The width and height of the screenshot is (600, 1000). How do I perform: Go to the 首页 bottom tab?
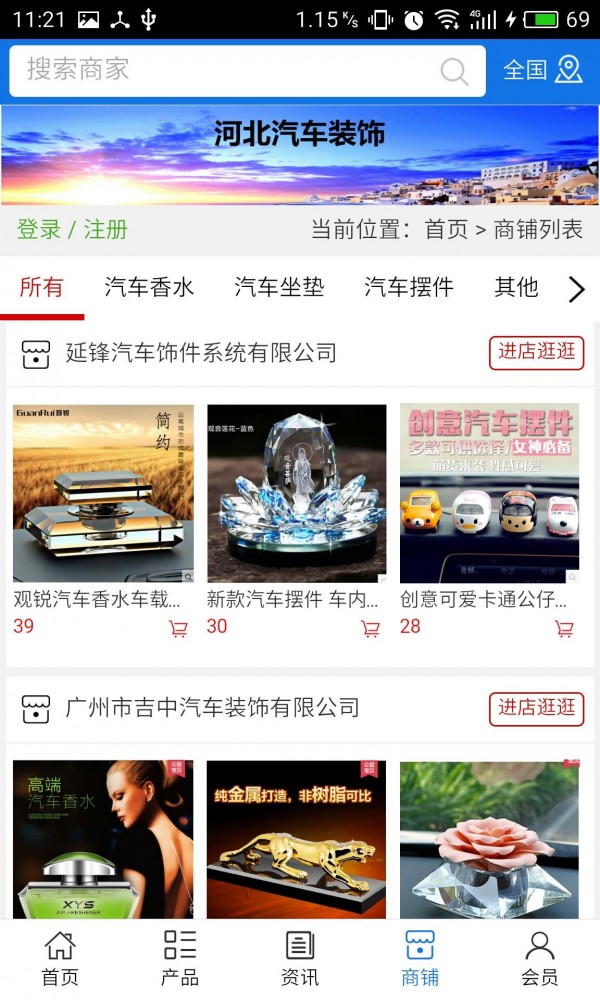pyautogui.click(x=60, y=958)
